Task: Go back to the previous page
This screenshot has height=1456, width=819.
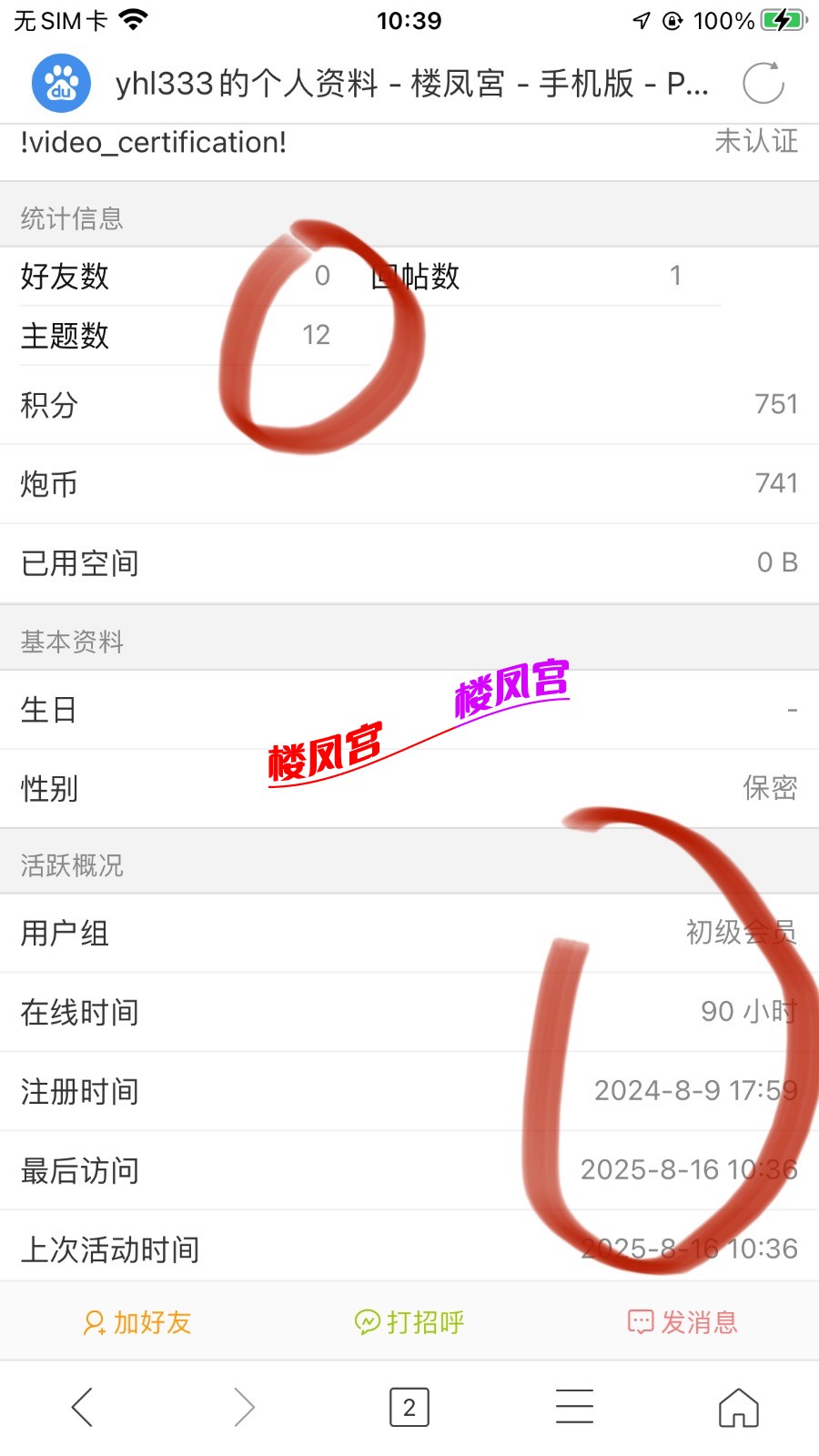Action: tap(82, 1408)
